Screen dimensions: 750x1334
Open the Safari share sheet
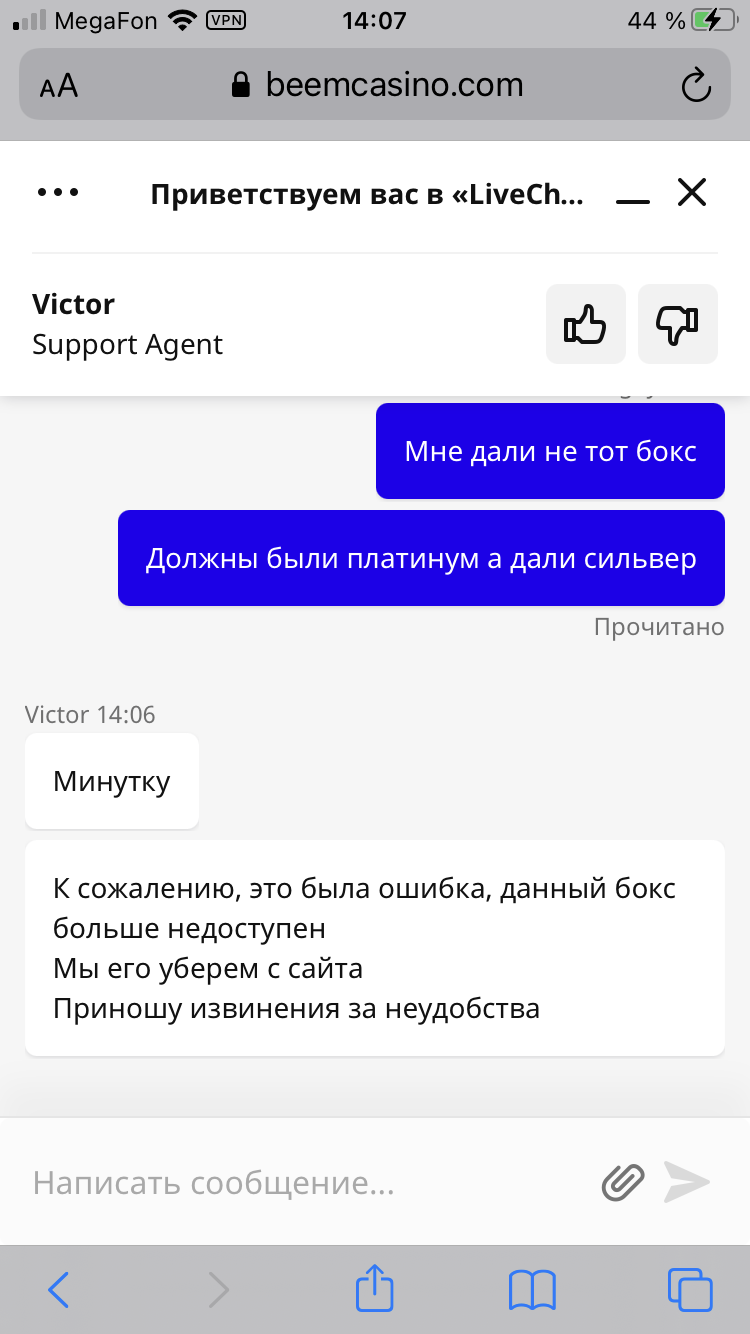[375, 1287]
